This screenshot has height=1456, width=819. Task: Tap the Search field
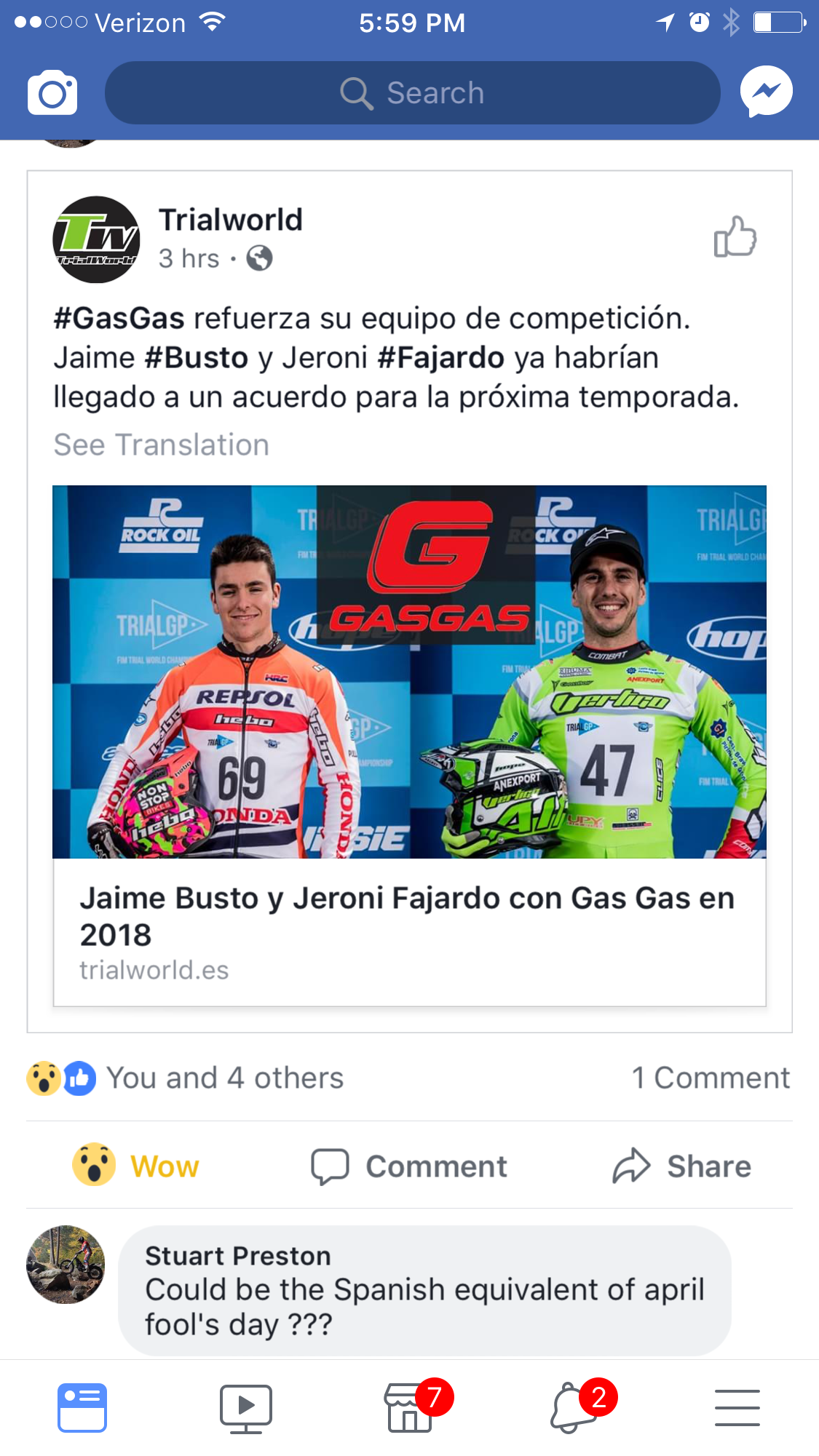[x=412, y=93]
